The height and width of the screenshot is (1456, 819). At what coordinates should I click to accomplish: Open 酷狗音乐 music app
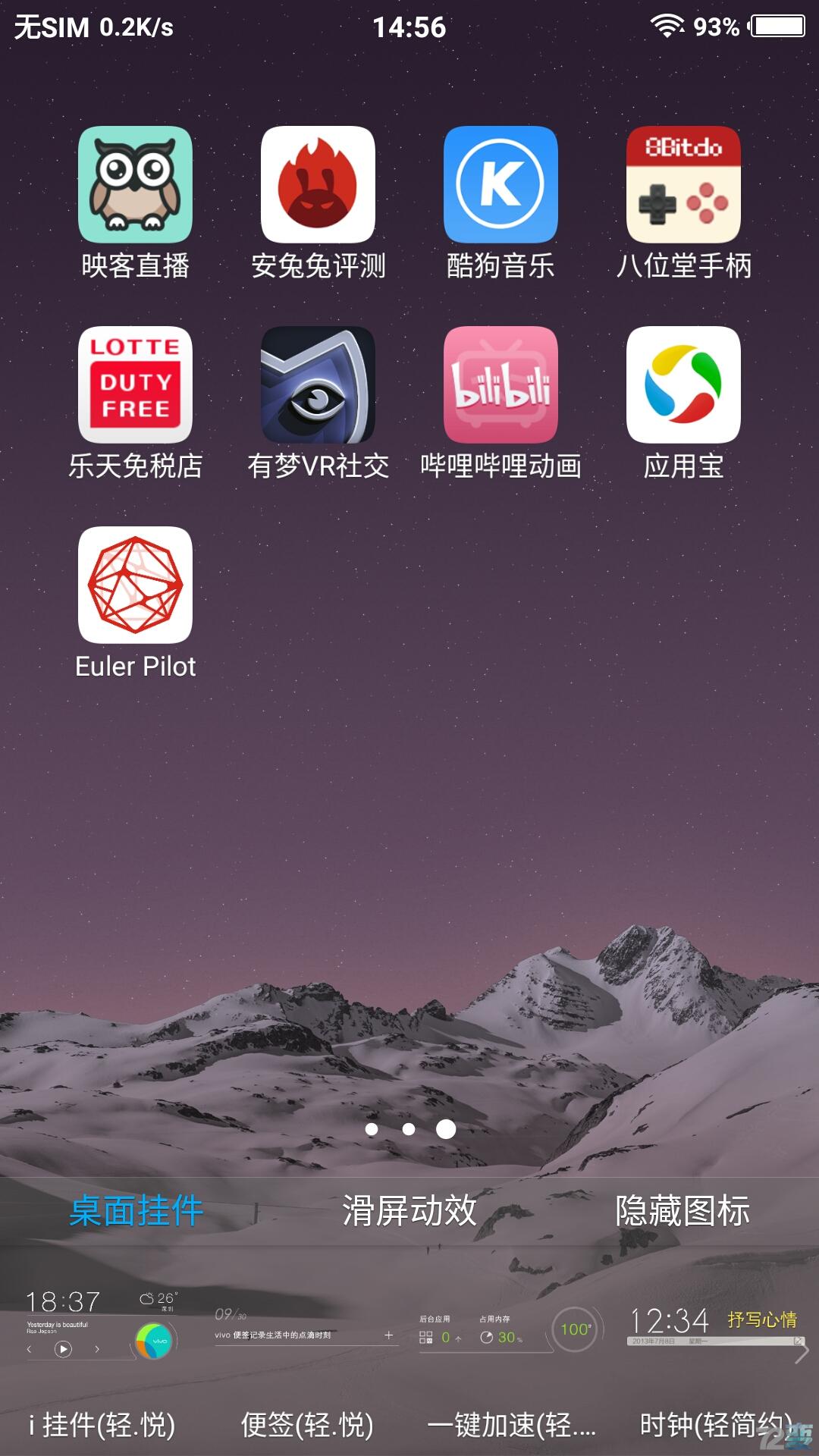tap(500, 186)
